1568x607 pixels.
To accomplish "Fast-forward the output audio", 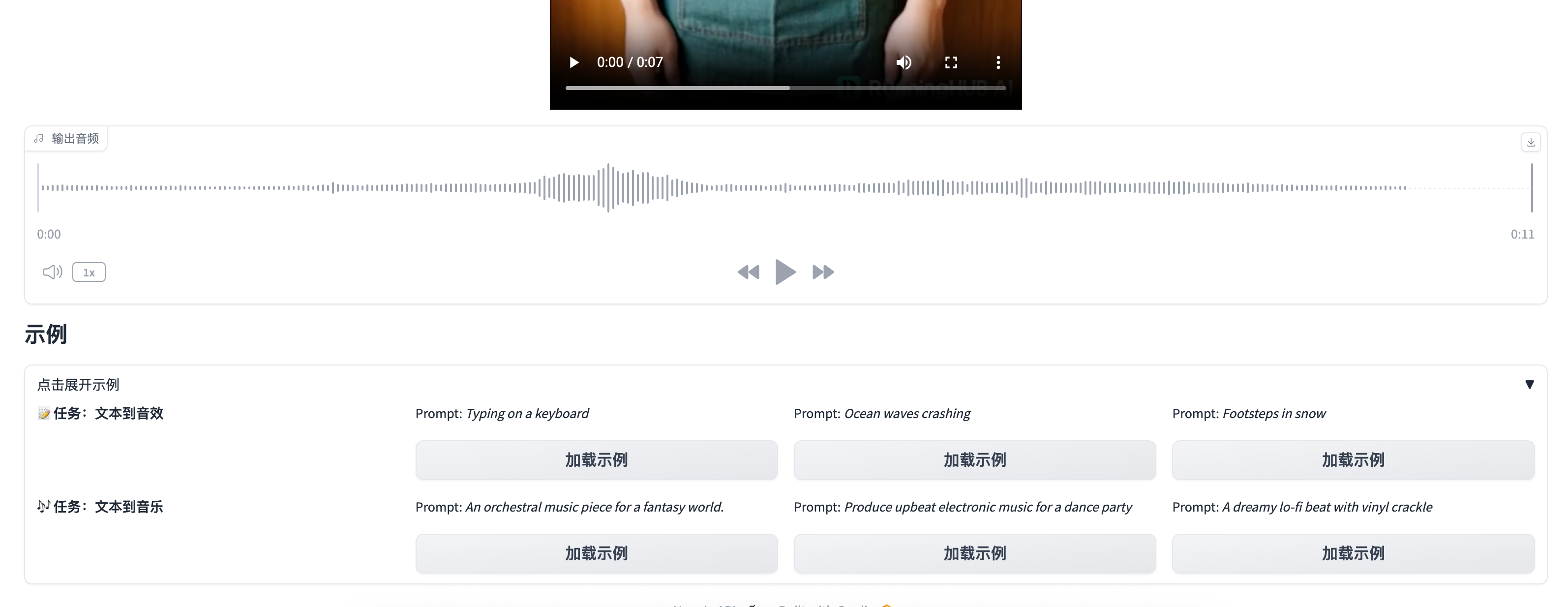I will point(823,272).
